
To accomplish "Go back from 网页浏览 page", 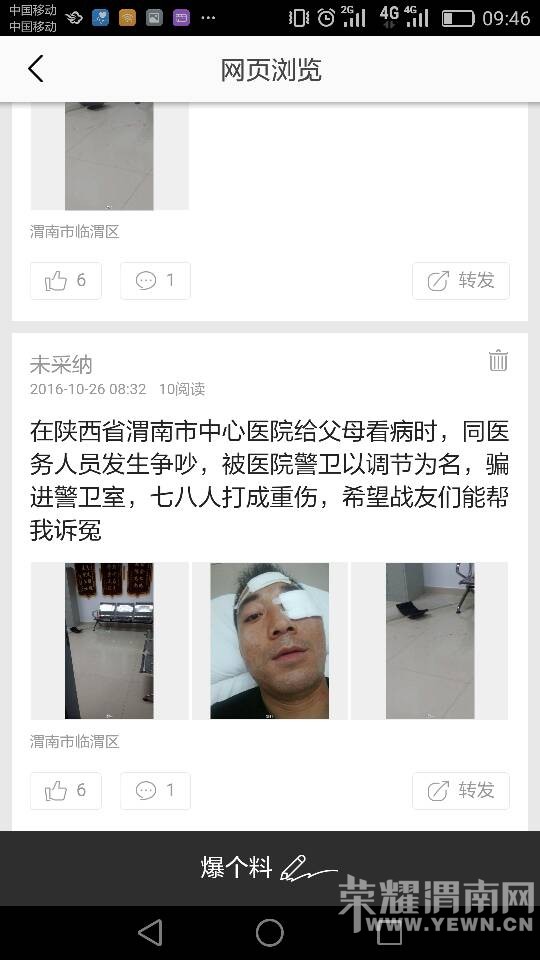I will 36,69.
